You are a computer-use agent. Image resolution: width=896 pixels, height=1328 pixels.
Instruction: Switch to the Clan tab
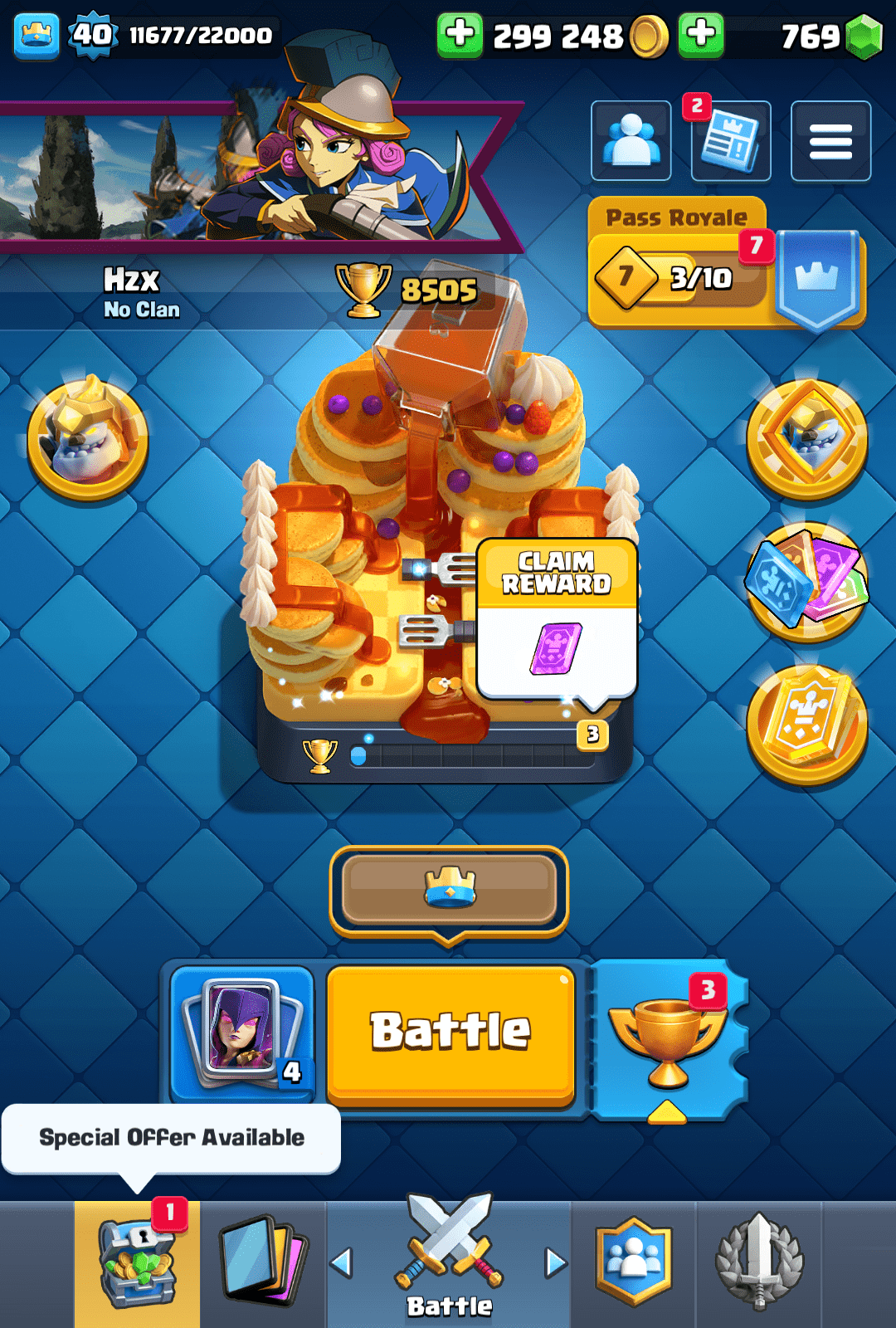click(x=634, y=1262)
